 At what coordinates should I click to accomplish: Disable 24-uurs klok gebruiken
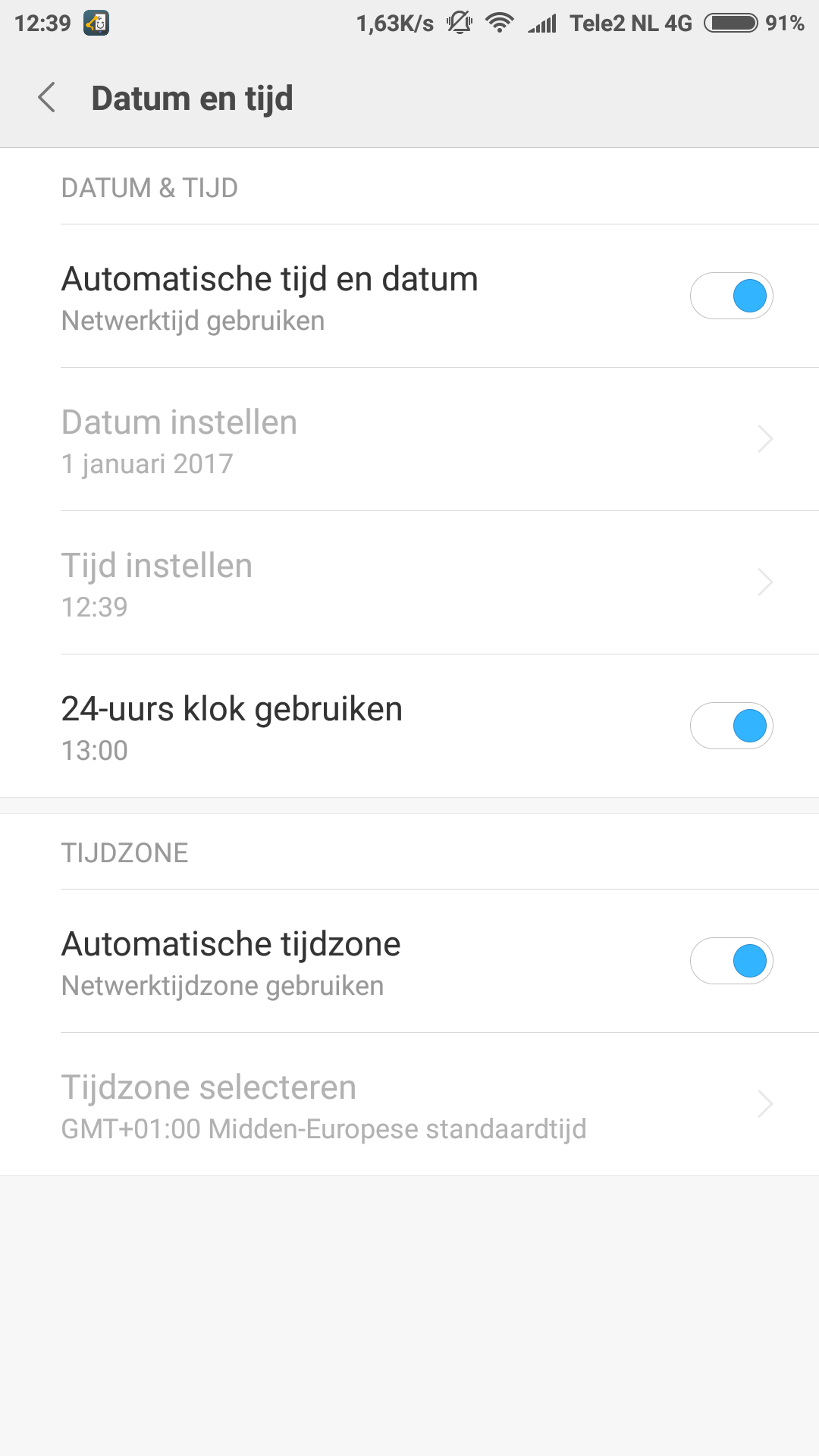tap(731, 726)
